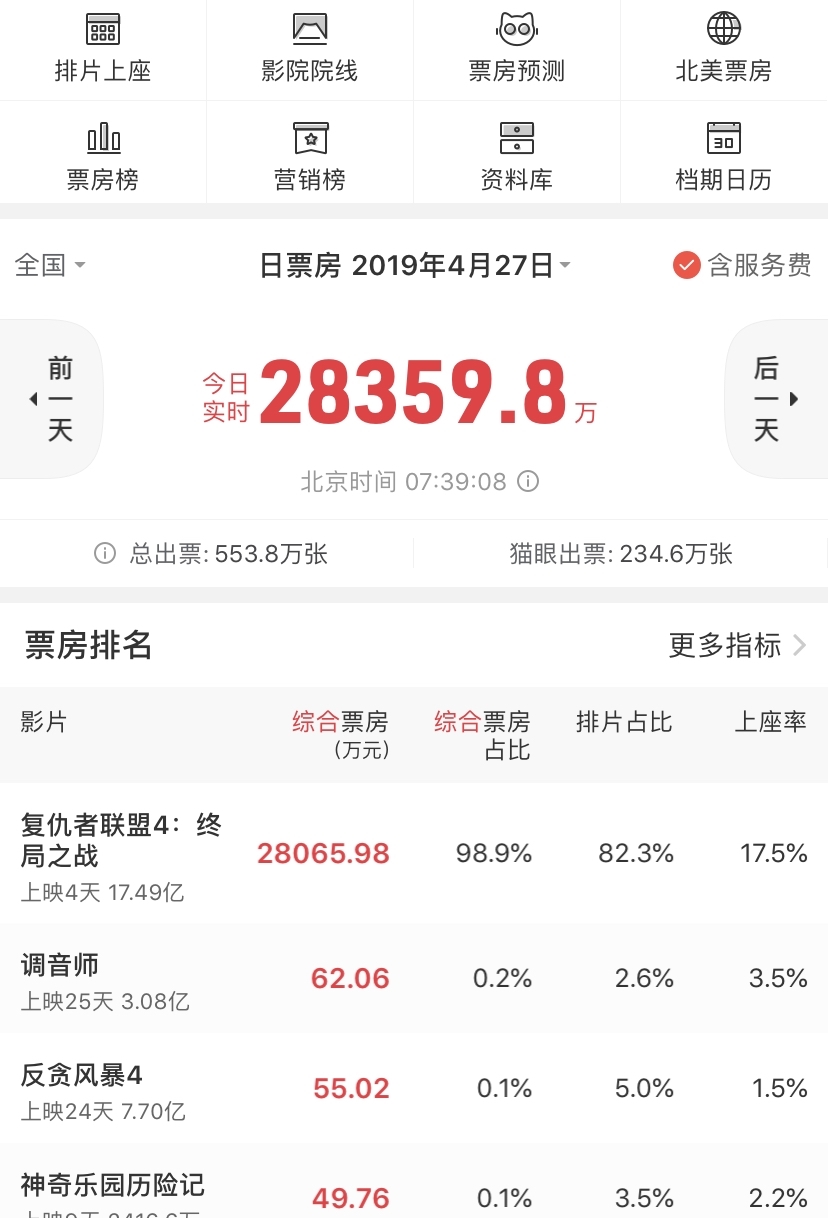
Task: Open the 资料库 database icon
Action: click(517, 140)
